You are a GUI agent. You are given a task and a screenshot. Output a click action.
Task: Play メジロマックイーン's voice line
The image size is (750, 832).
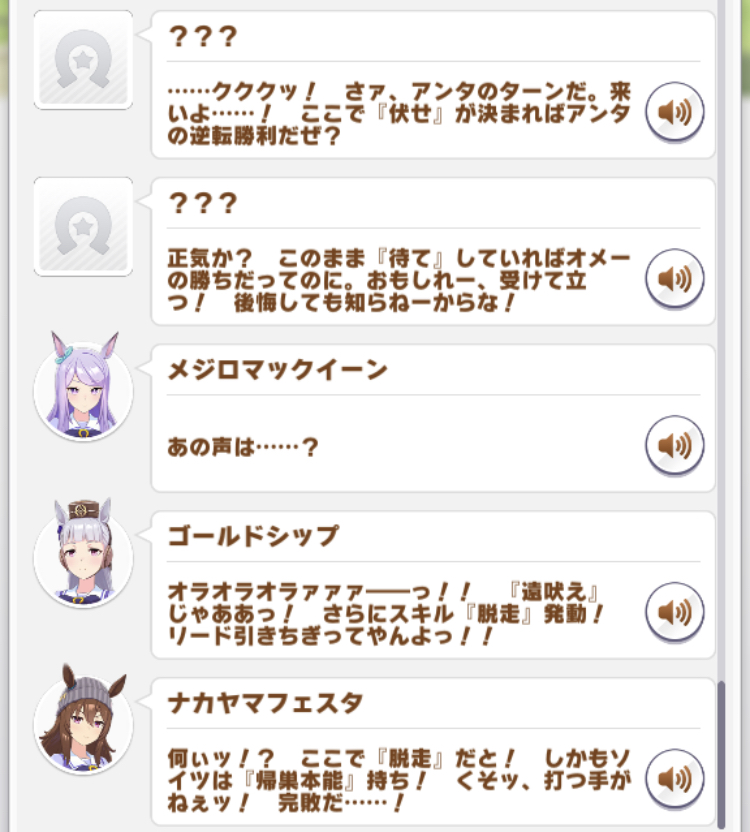(x=675, y=445)
